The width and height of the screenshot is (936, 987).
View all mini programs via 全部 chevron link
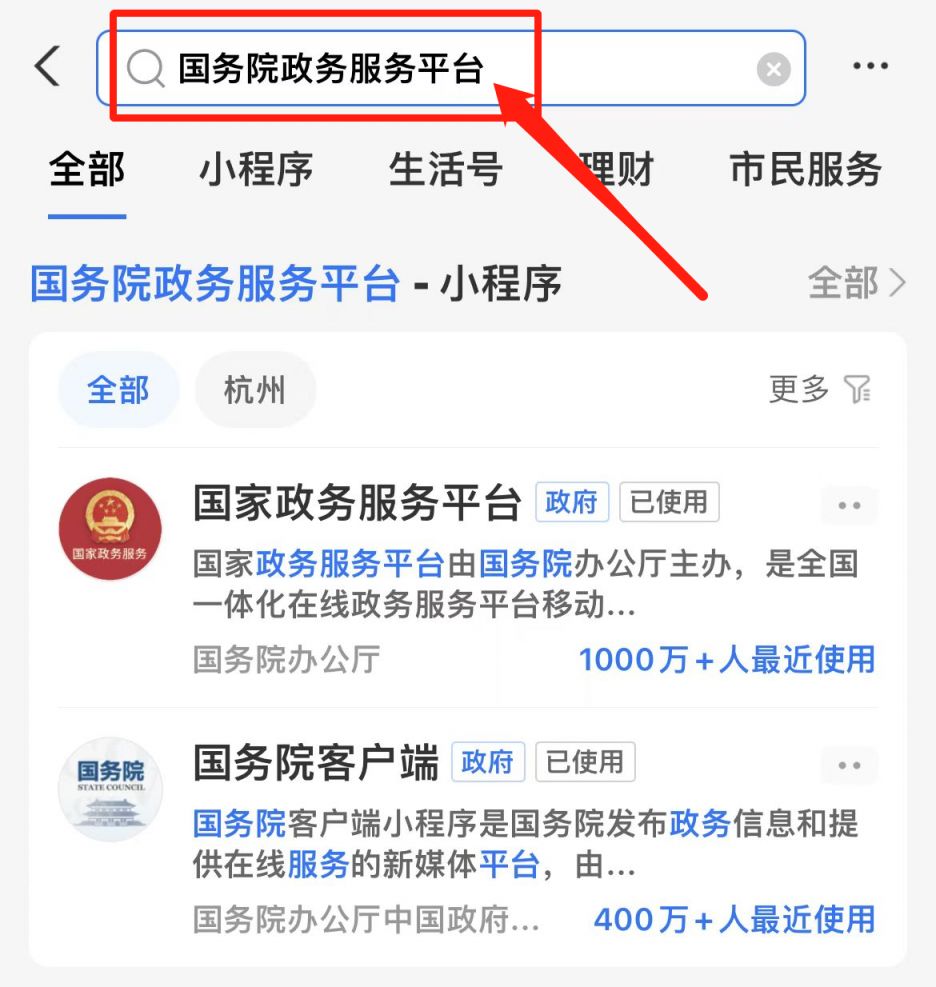click(x=856, y=284)
